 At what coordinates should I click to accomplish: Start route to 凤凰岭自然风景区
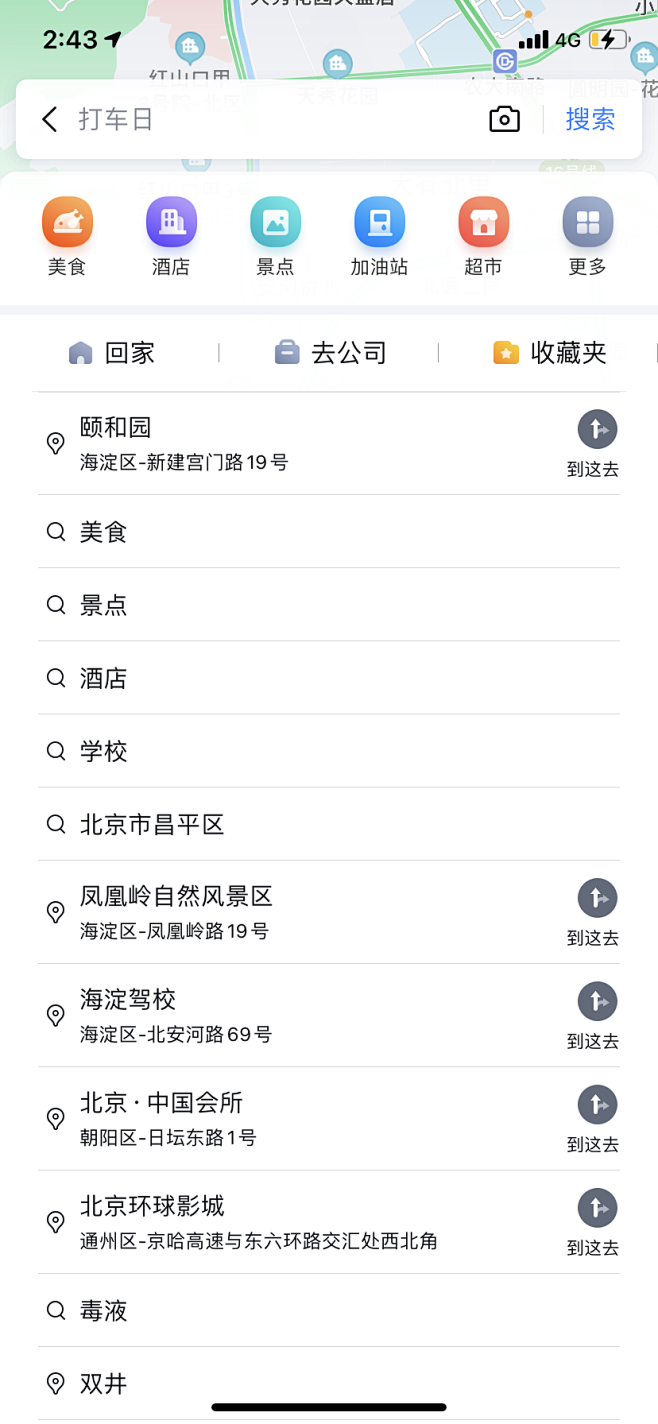tap(597, 912)
